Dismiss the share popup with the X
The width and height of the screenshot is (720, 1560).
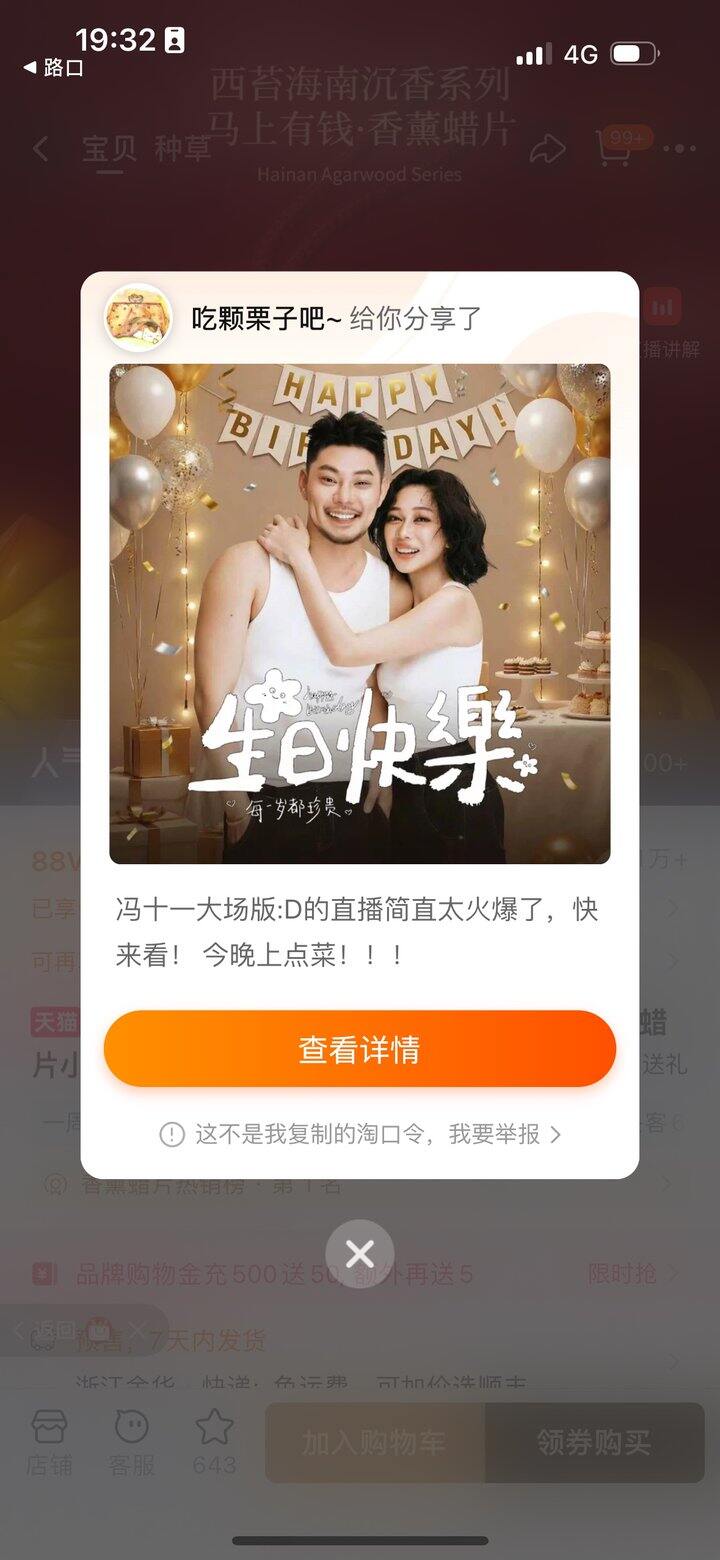360,1254
